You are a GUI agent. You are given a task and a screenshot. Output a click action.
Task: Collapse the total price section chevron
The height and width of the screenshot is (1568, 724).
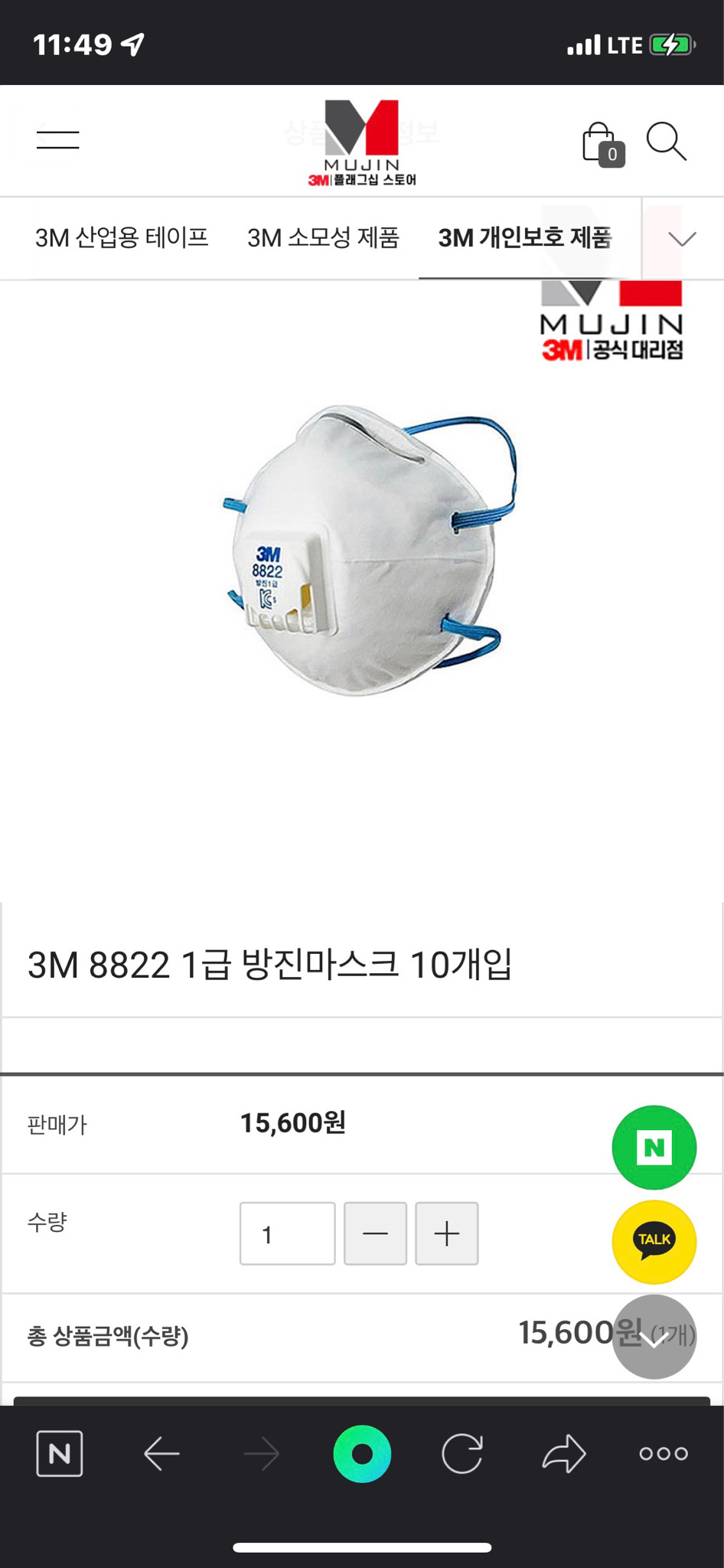654,1336
